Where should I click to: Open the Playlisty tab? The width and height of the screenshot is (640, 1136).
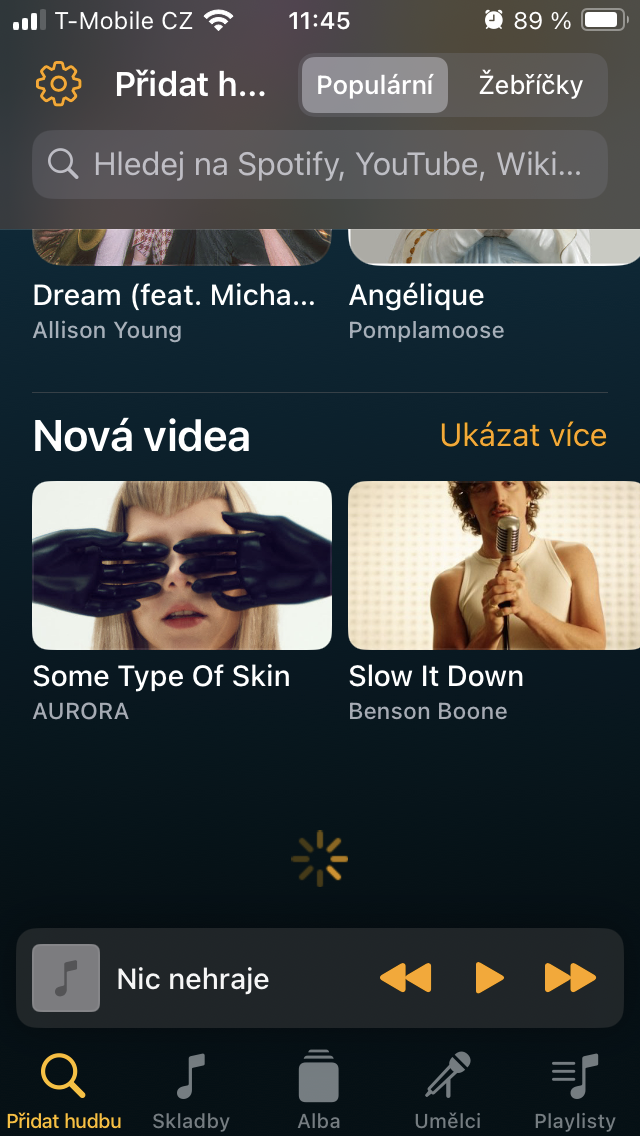[x=575, y=1090]
